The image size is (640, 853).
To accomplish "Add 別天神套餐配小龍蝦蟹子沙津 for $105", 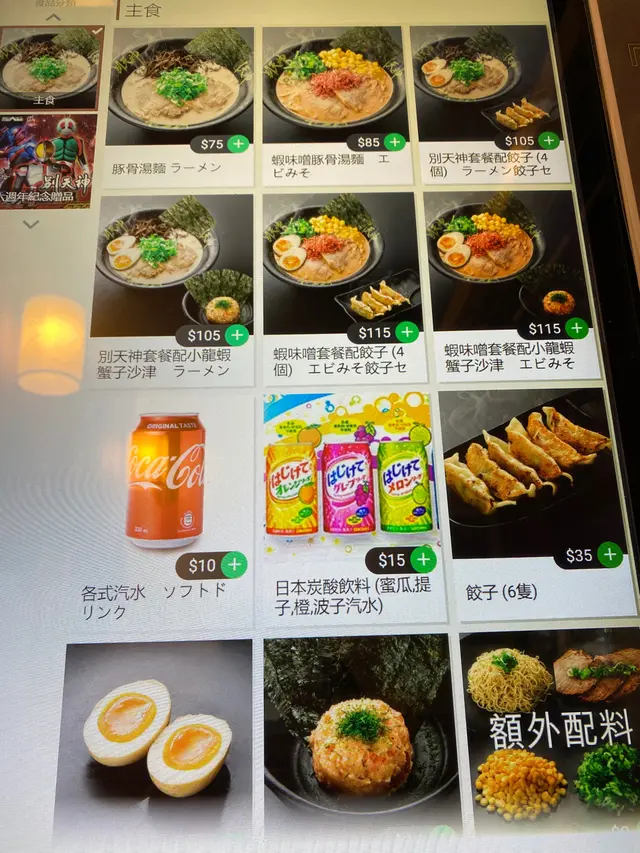I will (238, 336).
